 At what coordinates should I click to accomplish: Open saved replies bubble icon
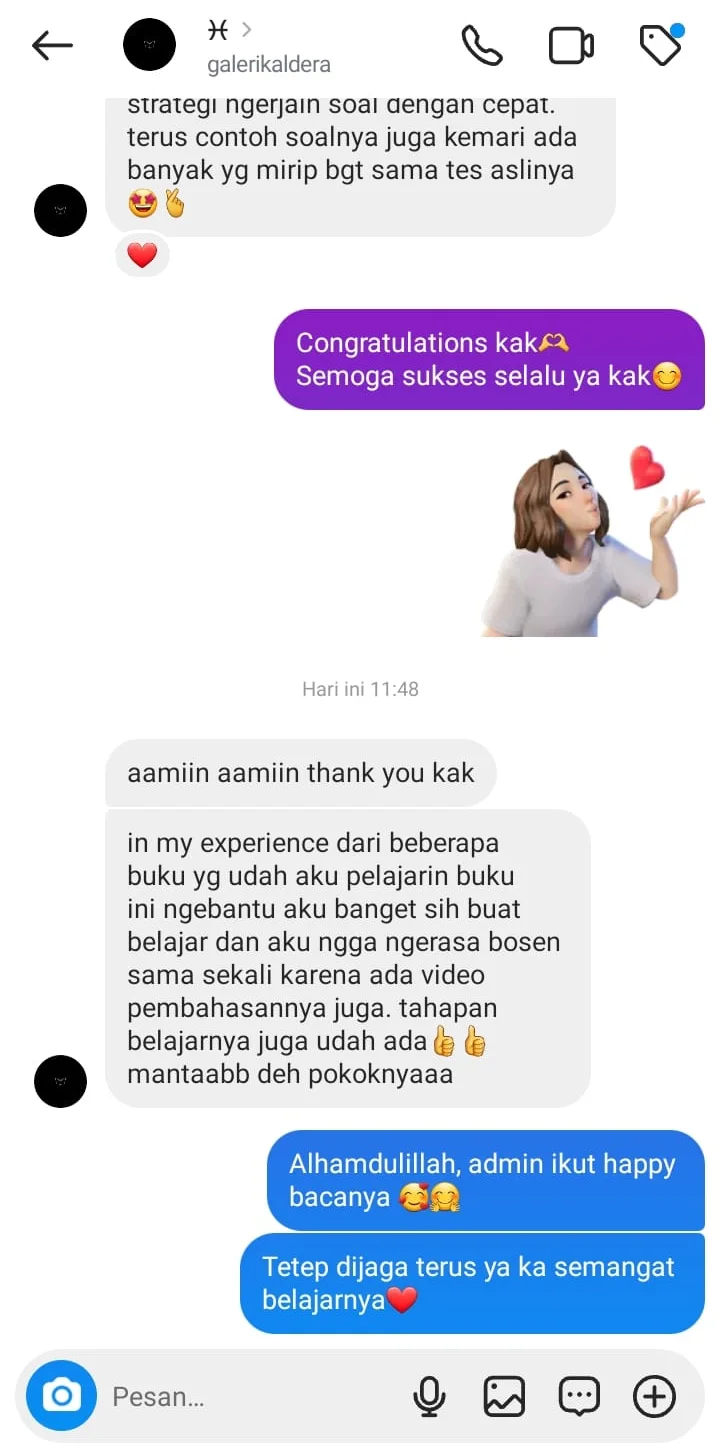tap(579, 1396)
